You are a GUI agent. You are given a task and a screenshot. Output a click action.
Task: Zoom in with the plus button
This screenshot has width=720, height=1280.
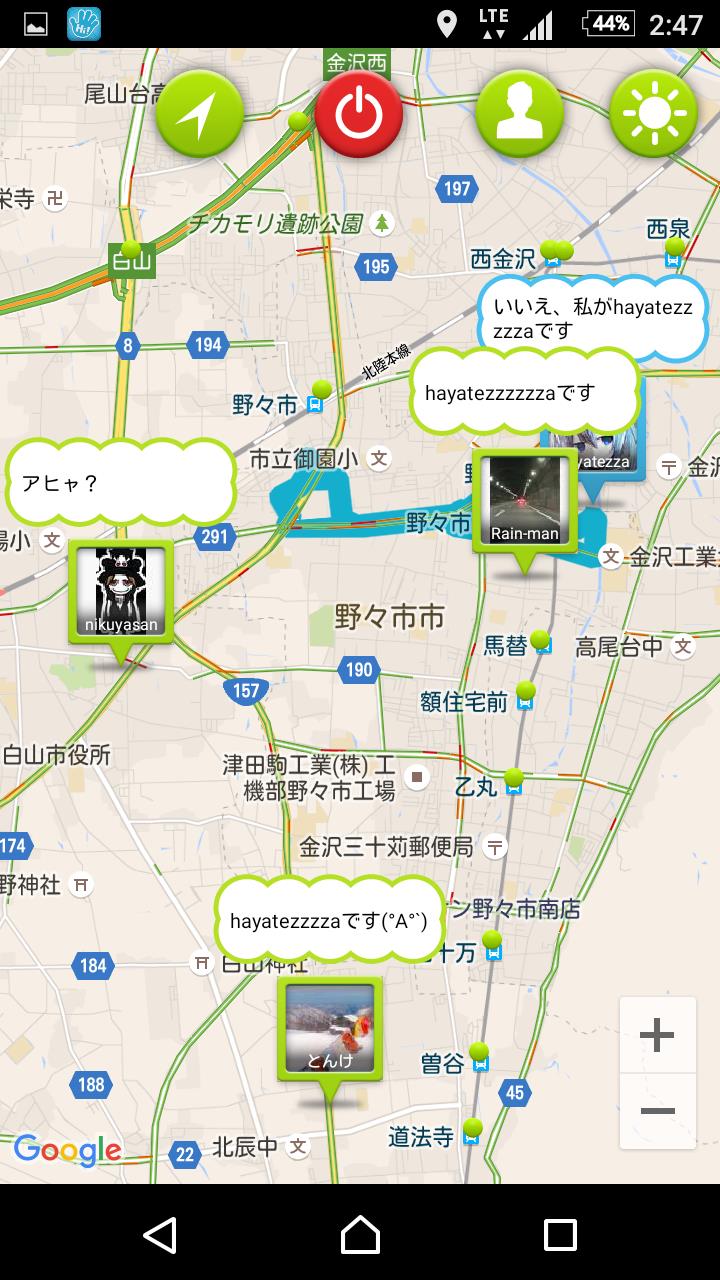click(x=657, y=1035)
